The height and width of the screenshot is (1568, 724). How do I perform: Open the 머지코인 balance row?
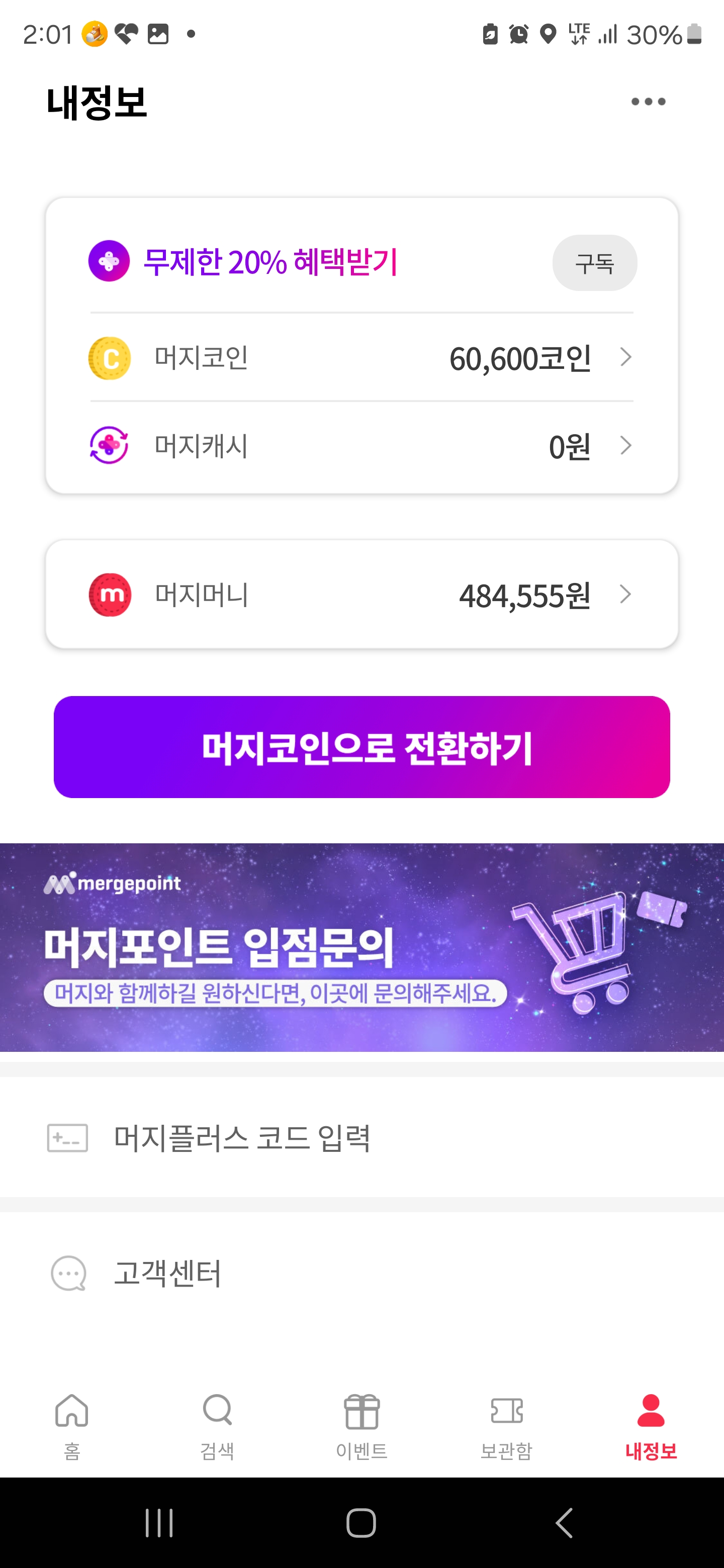click(361, 357)
